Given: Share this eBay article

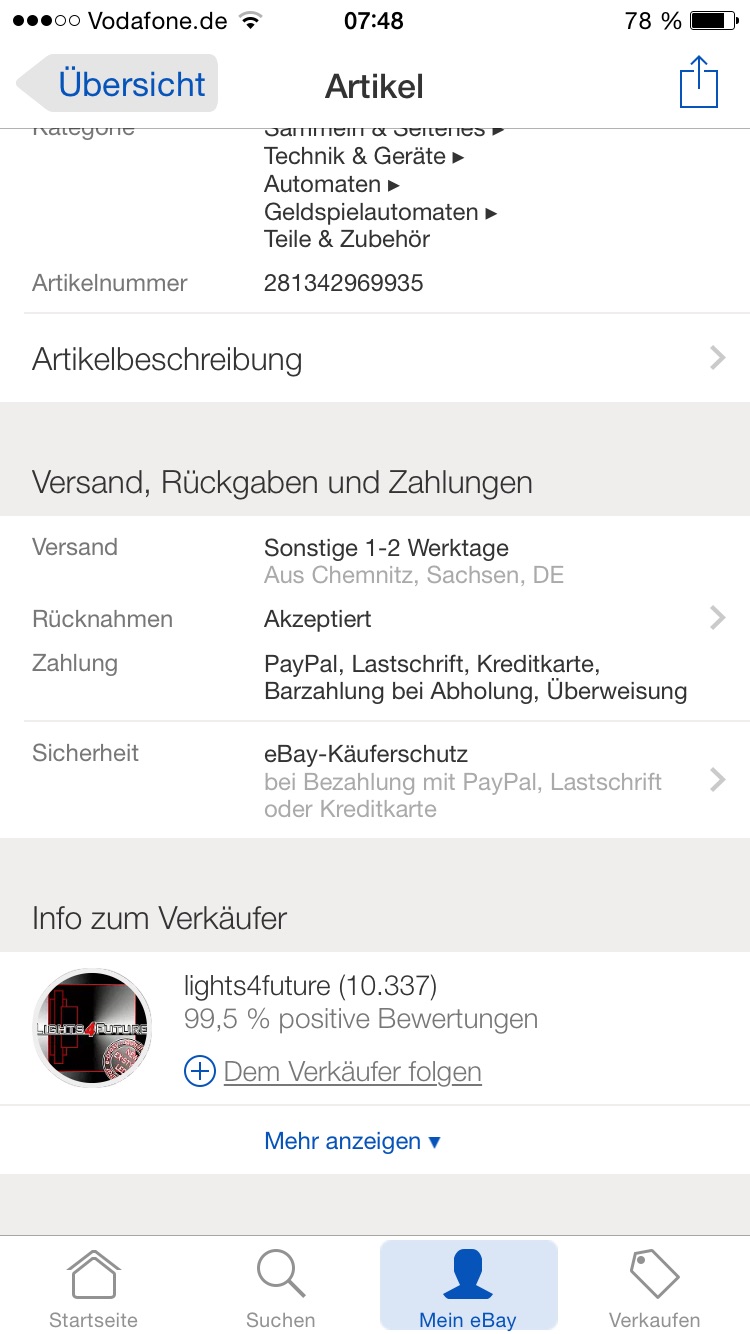Looking at the screenshot, I should 699,83.
